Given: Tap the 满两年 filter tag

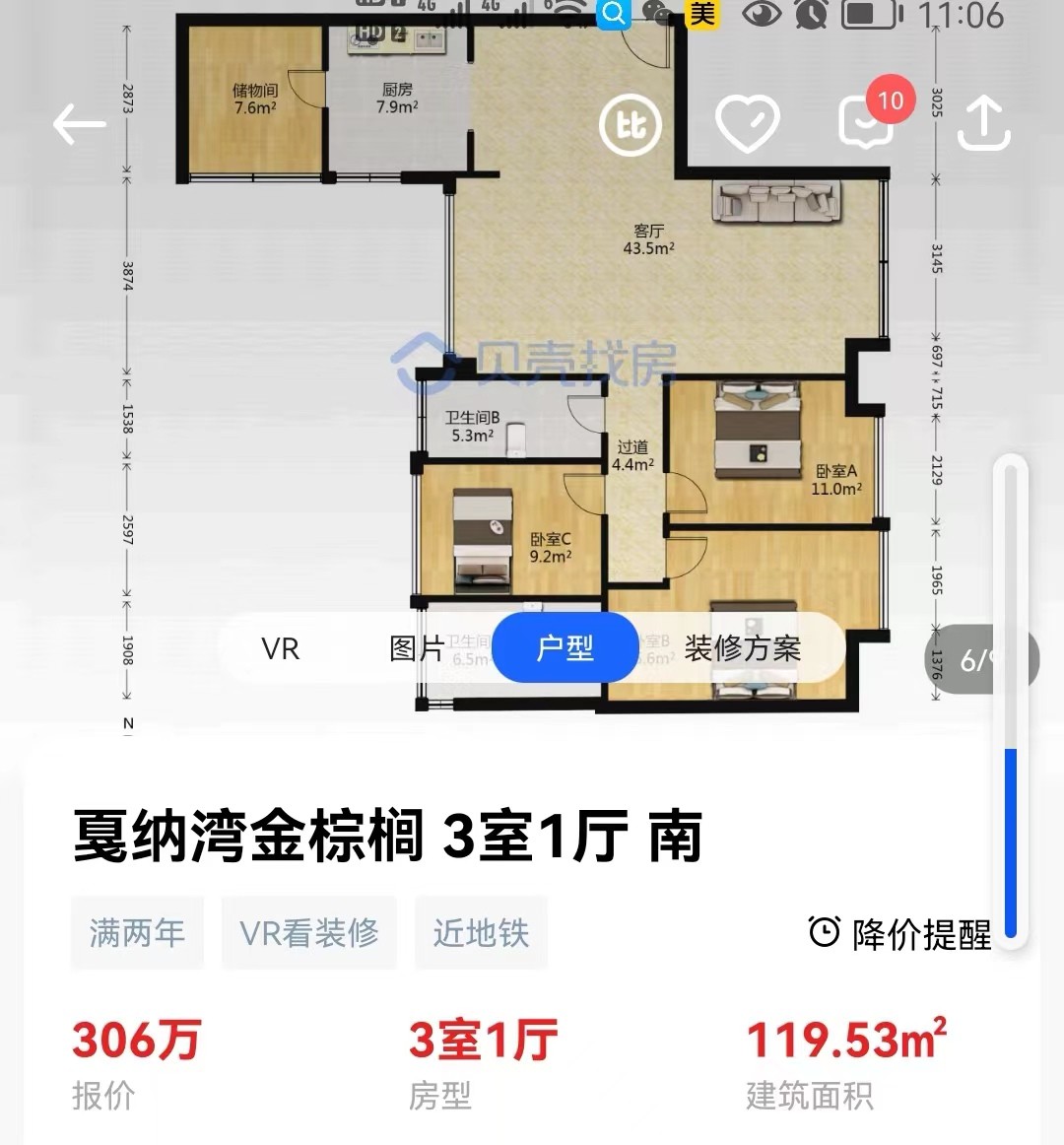Looking at the screenshot, I should pos(137,932).
